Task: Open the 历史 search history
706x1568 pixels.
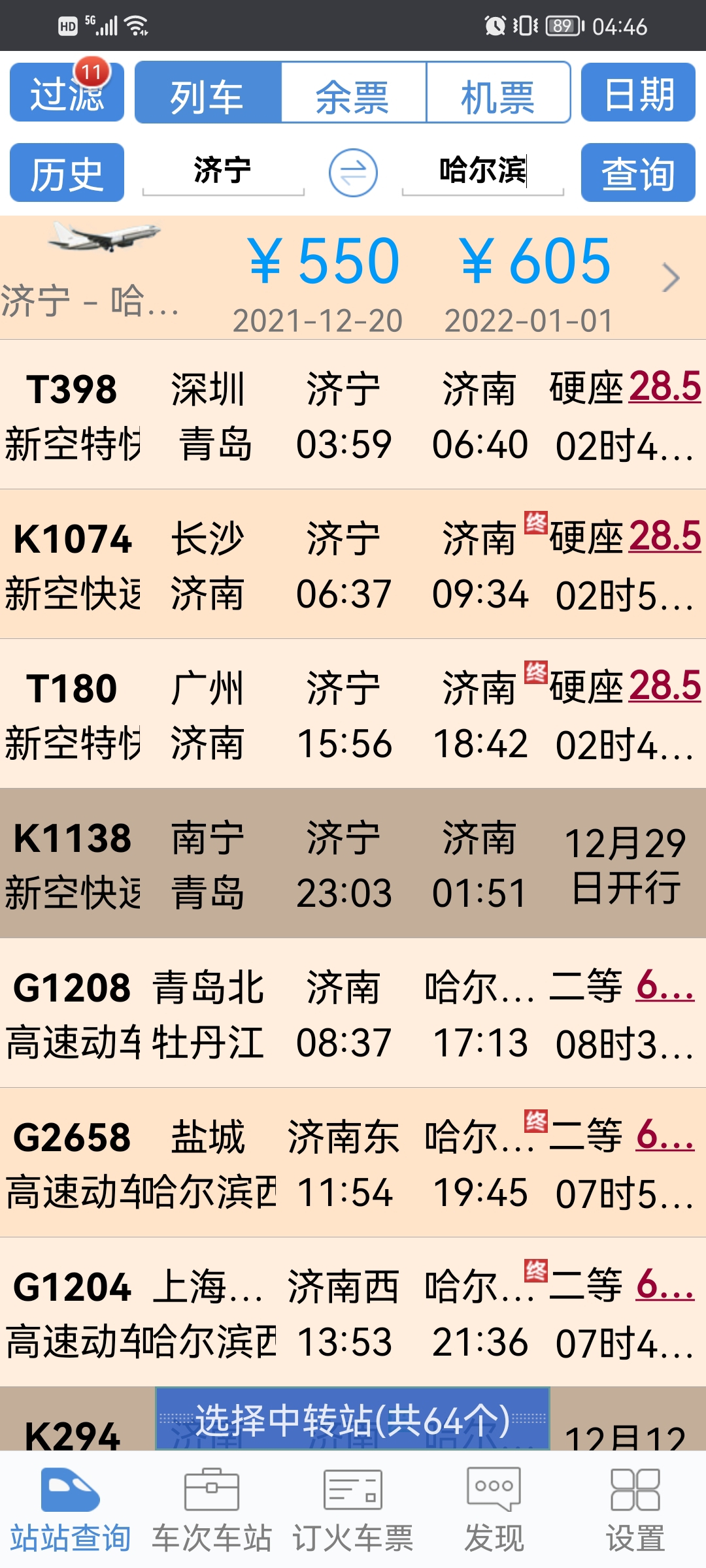Action: tap(67, 172)
